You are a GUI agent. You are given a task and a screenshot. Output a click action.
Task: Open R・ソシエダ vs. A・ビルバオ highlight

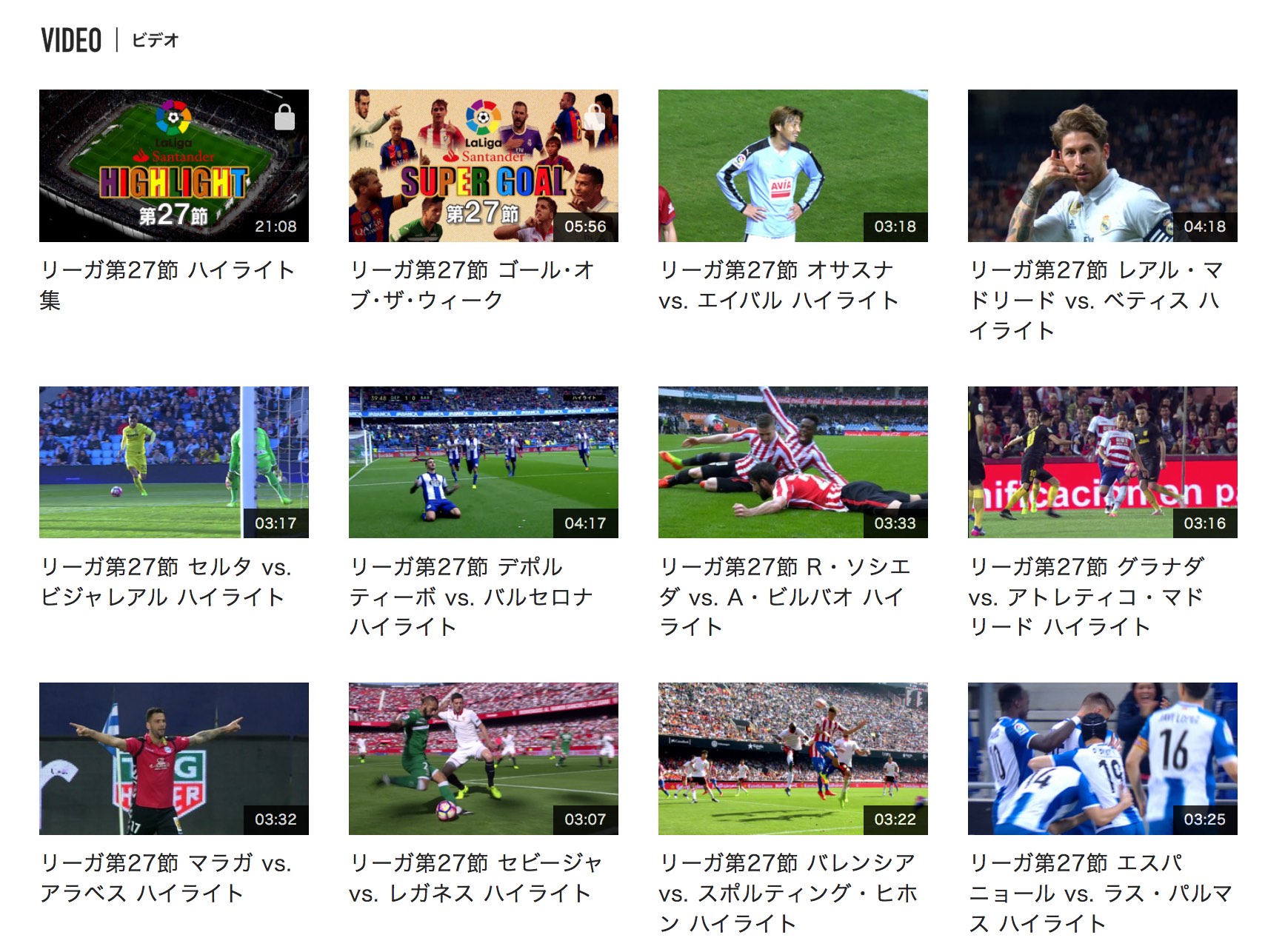pyautogui.click(x=792, y=462)
